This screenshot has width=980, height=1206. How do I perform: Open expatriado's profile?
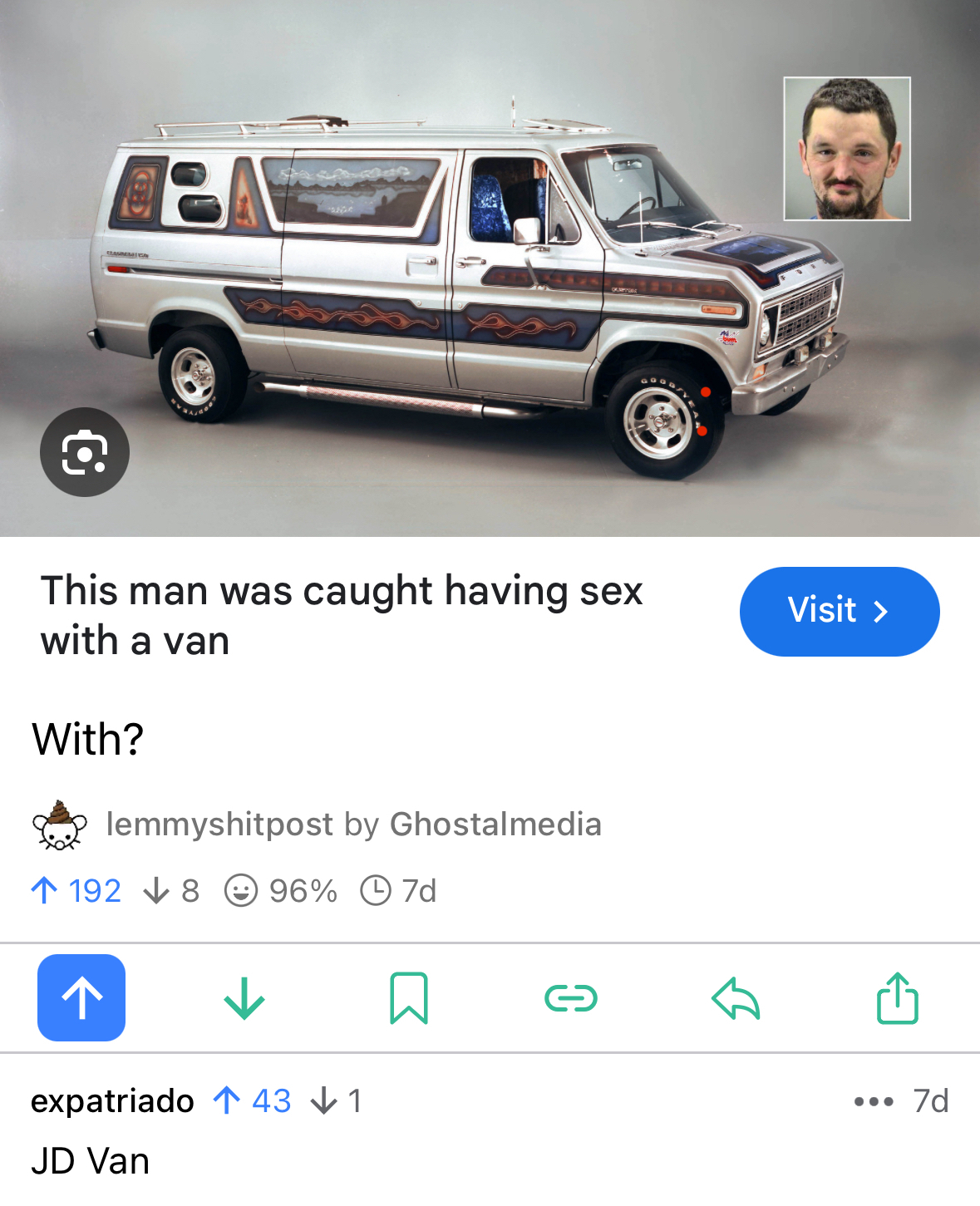click(112, 1101)
